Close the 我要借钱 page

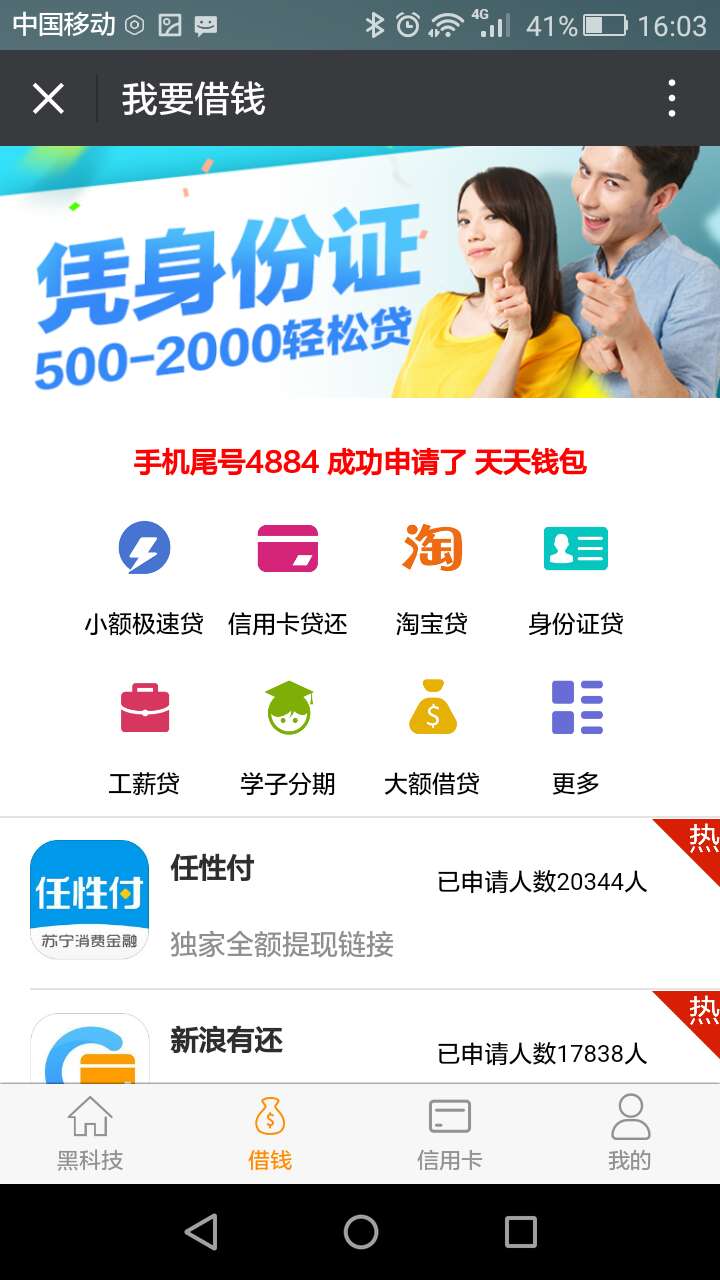pos(48,99)
